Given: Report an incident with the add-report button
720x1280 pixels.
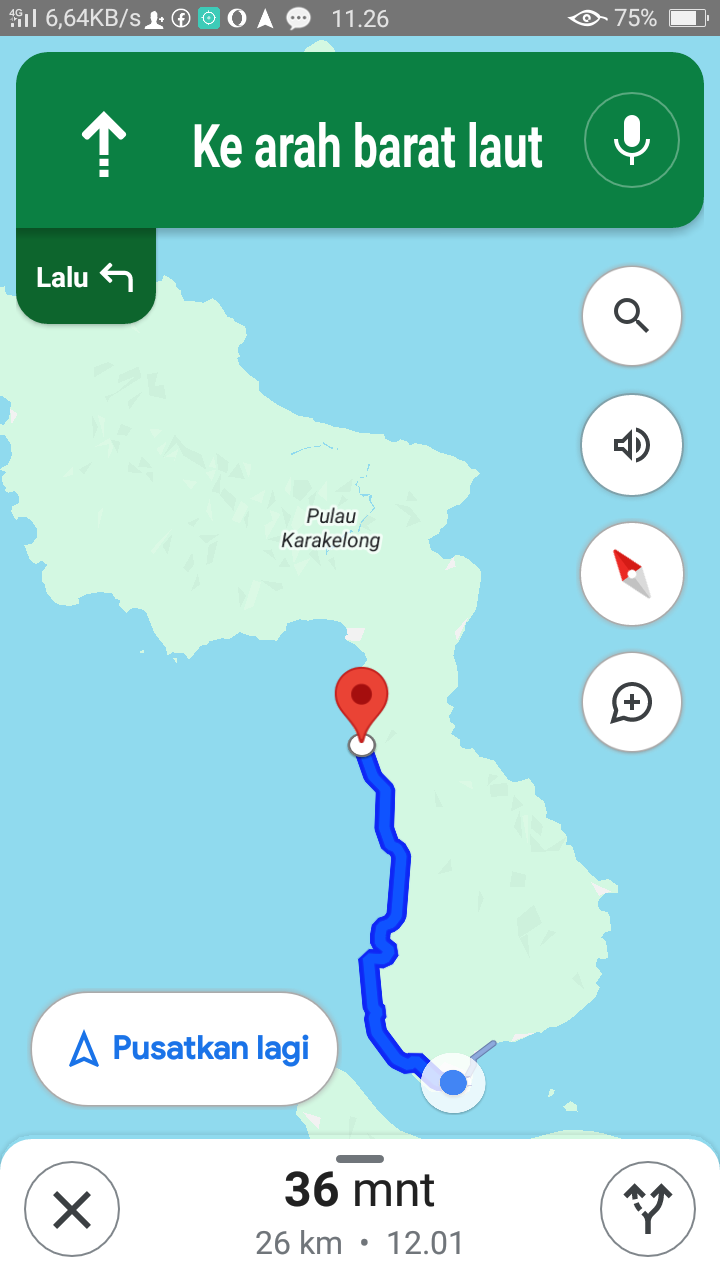Looking at the screenshot, I should 632,702.
